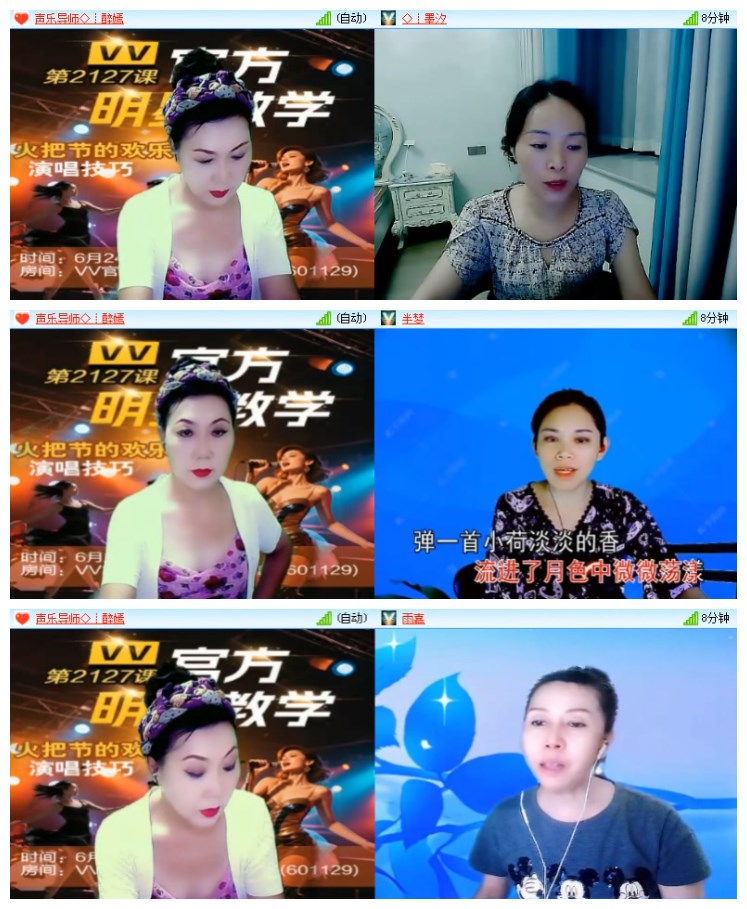This screenshot has height=909, width=747.
Task: Click the VV icon next to 雨嘉's name
Action: coord(386,620)
